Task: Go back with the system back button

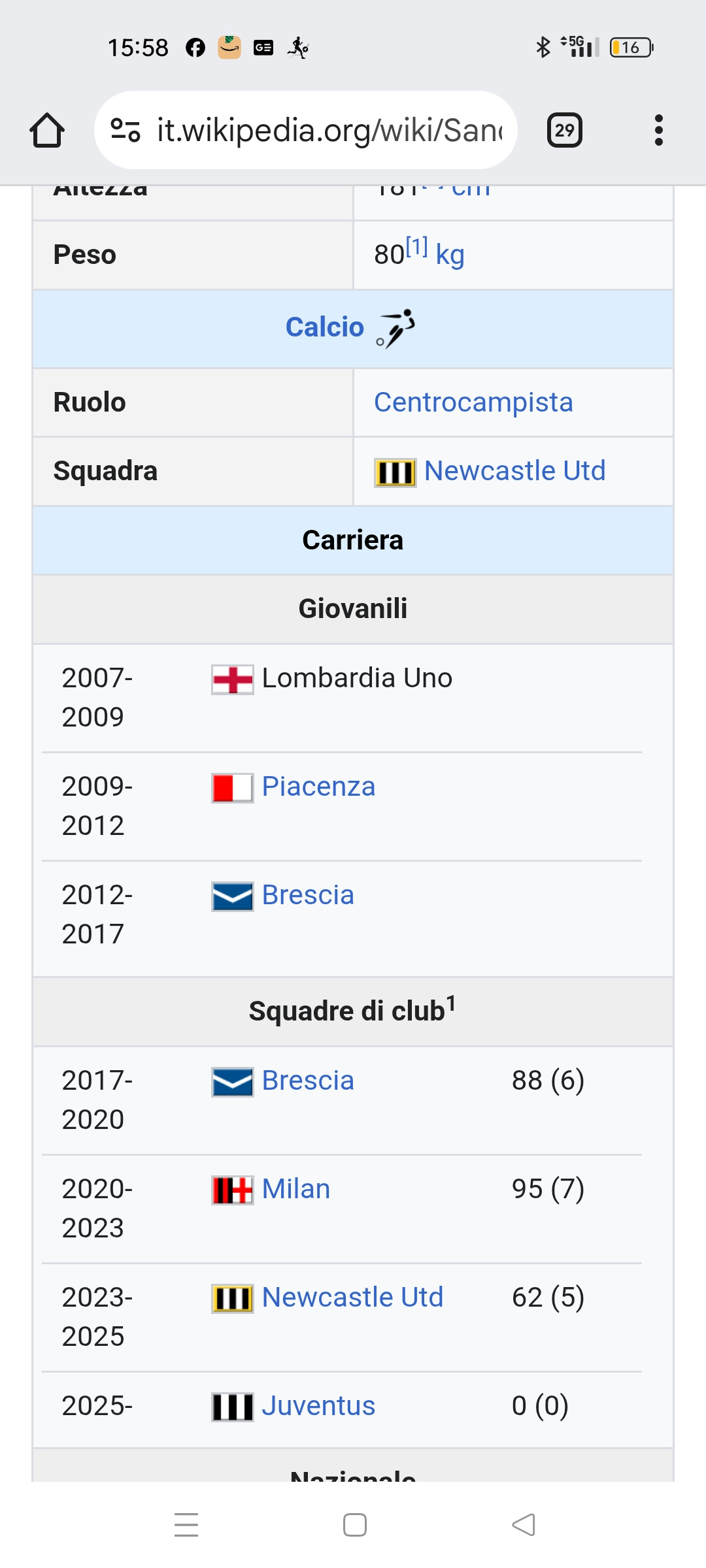Action: [x=523, y=1525]
